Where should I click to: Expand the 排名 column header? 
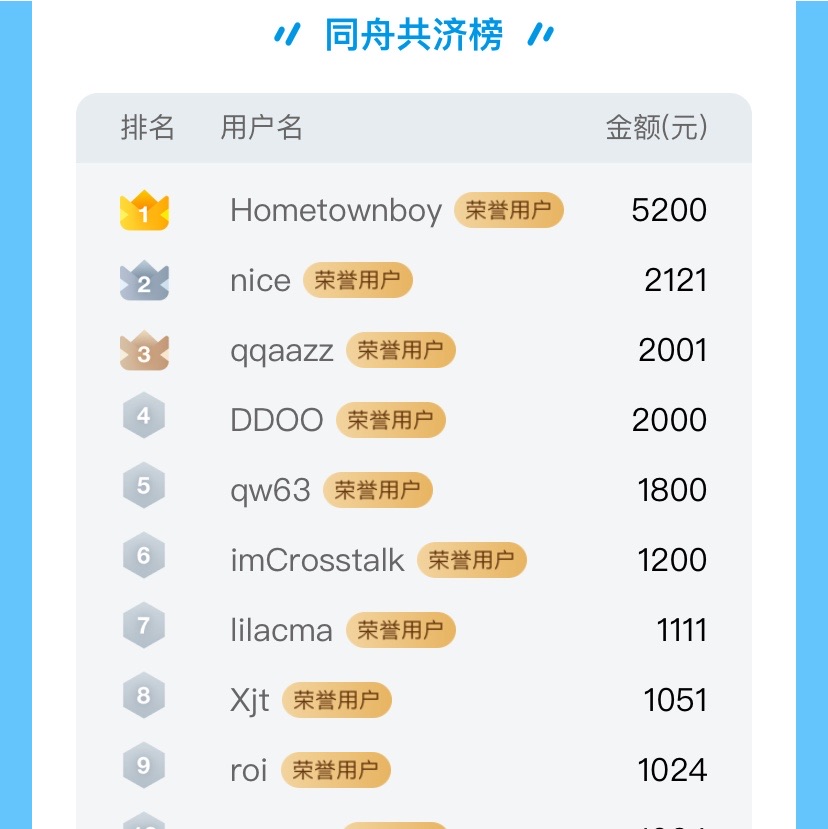149,128
